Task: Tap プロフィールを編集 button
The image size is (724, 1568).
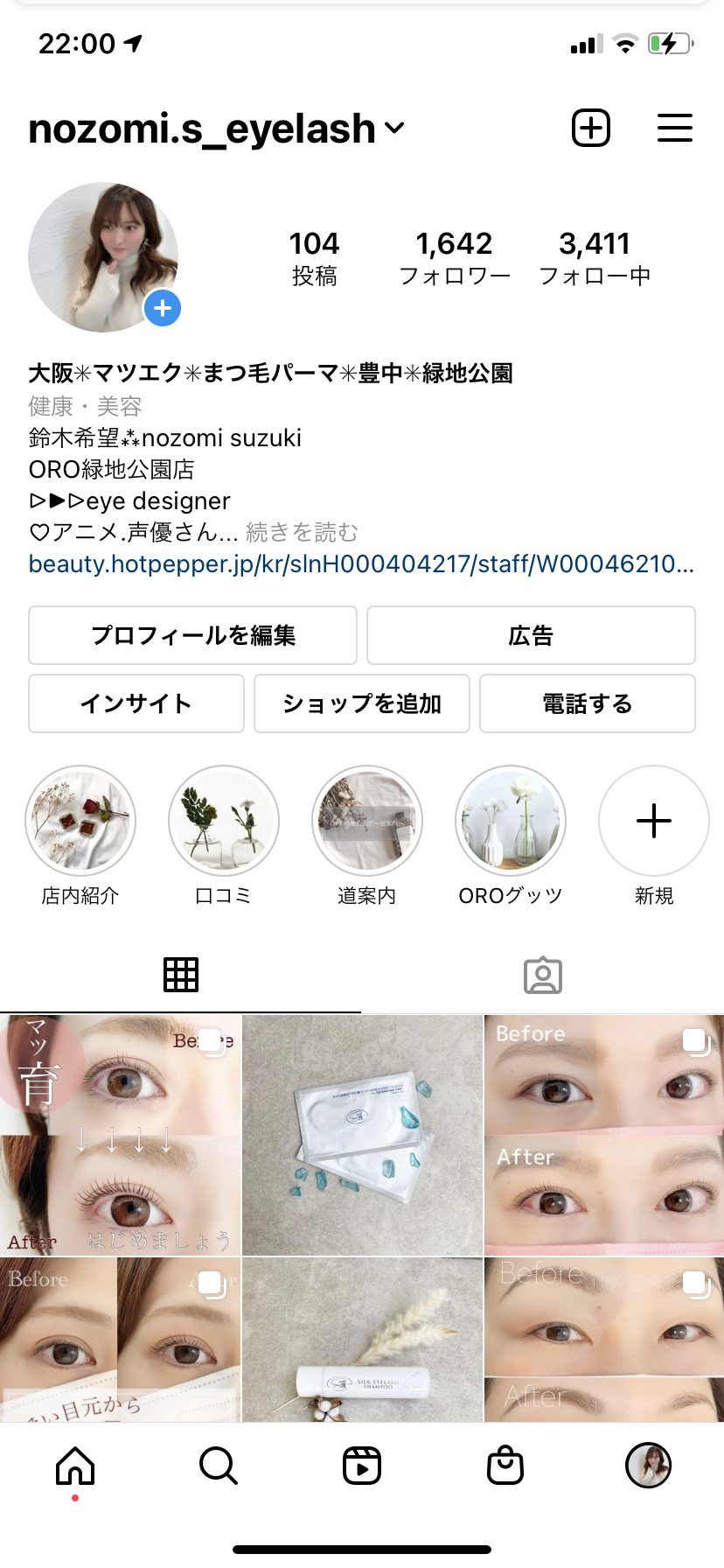Action: (192, 635)
